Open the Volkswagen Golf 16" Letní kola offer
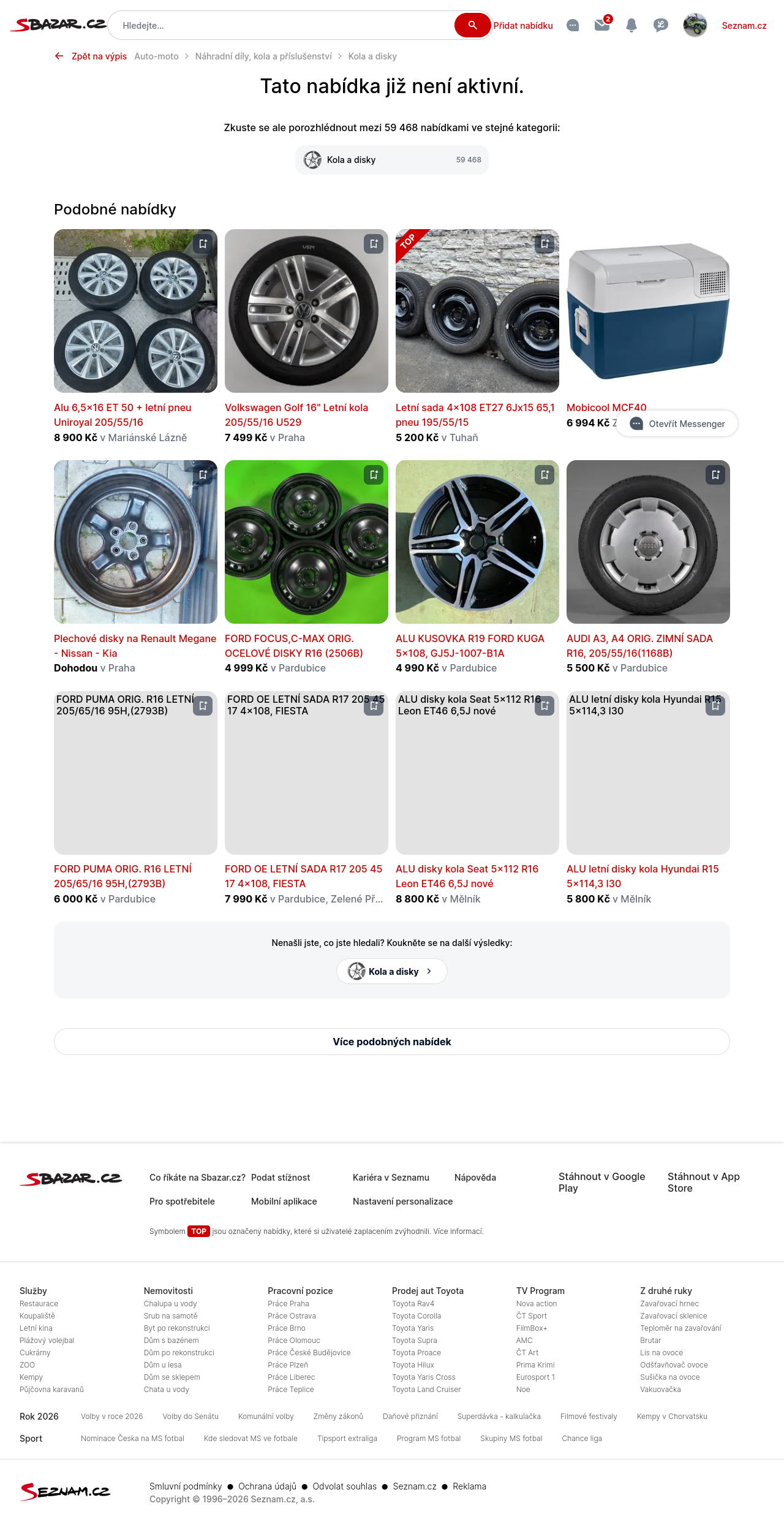This screenshot has width=784, height=1525. (x=296, y=415)
